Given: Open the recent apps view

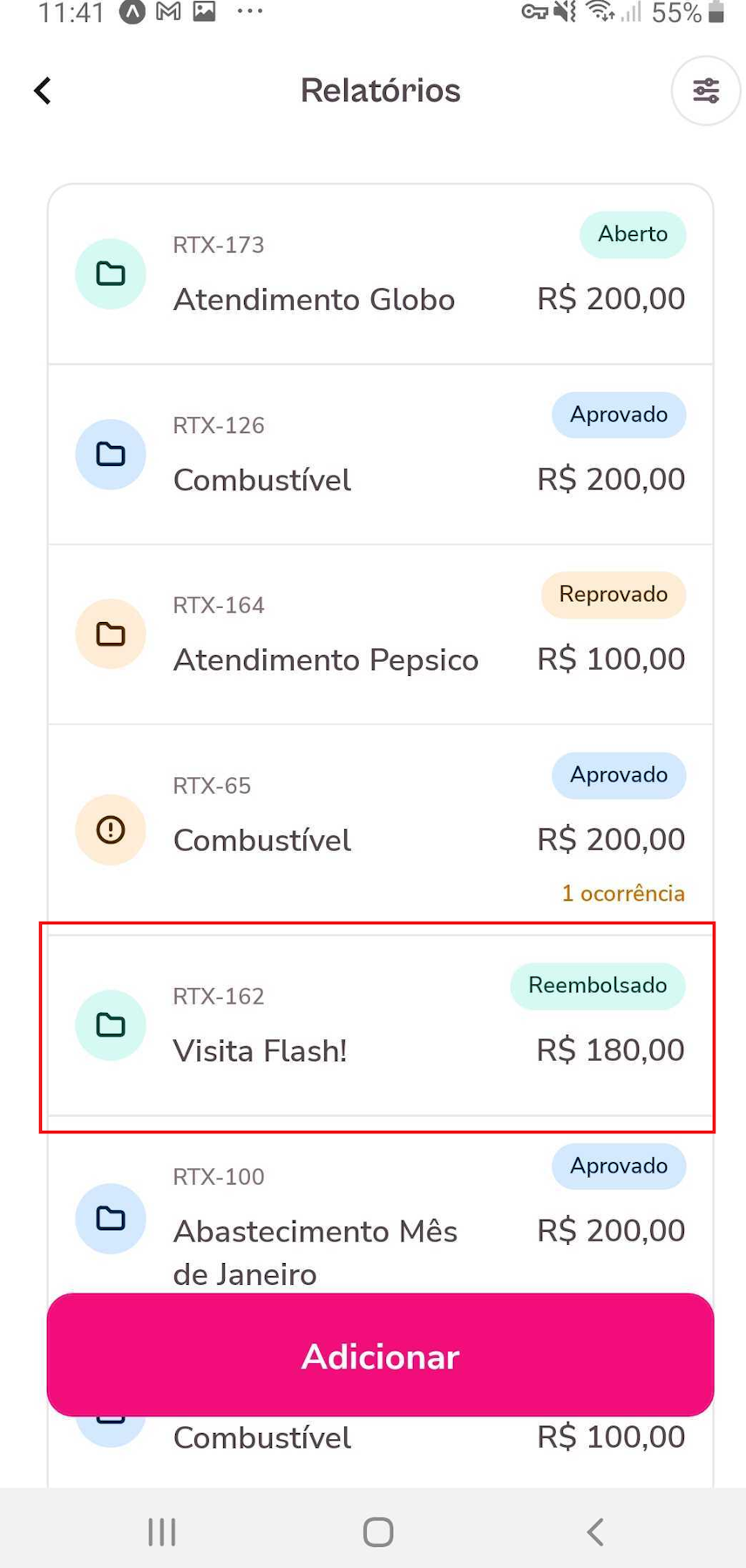Looking at the screenshot, I should click(x=162, y=1531).
